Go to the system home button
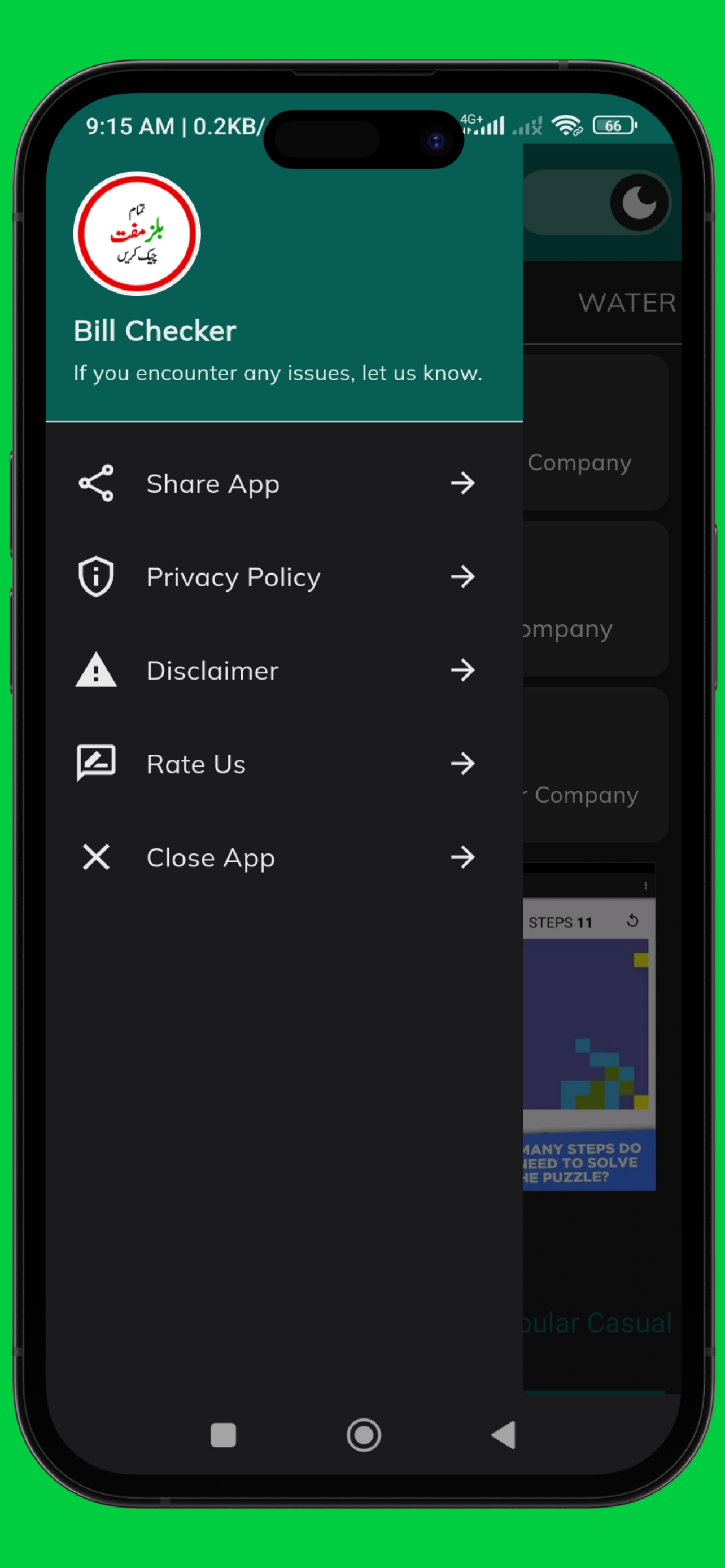The width and height of the screenshot is (725, 1568). pos(364,1435)
